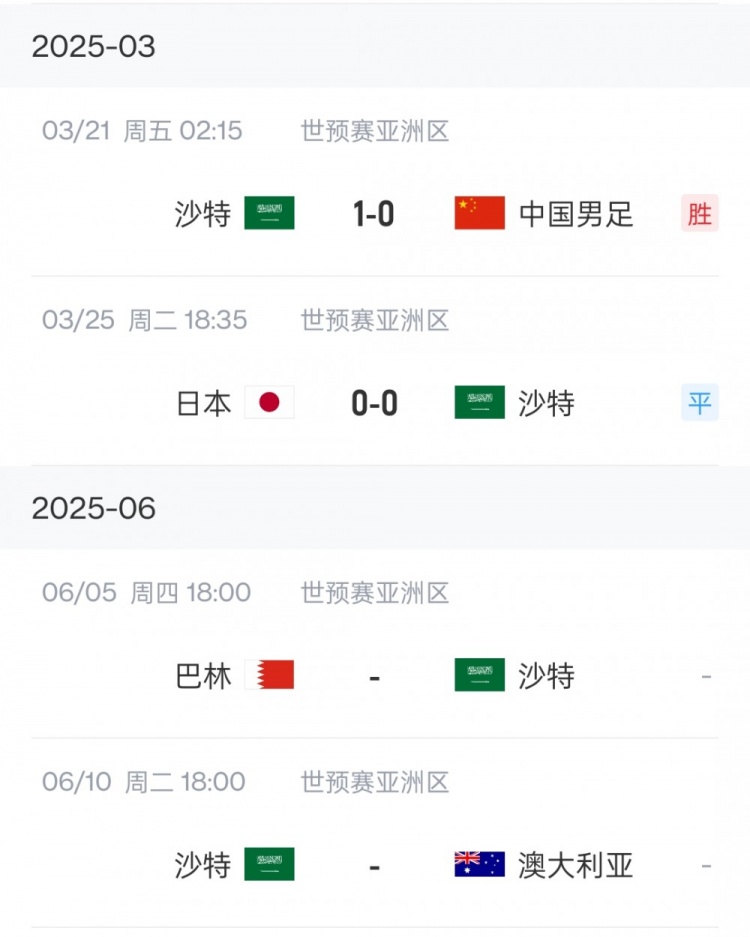Viewport: 750px width, 937px height.
Task: Open the 沙特 vs 中国男足 1-0 match
Action: (x=374, y=213)
